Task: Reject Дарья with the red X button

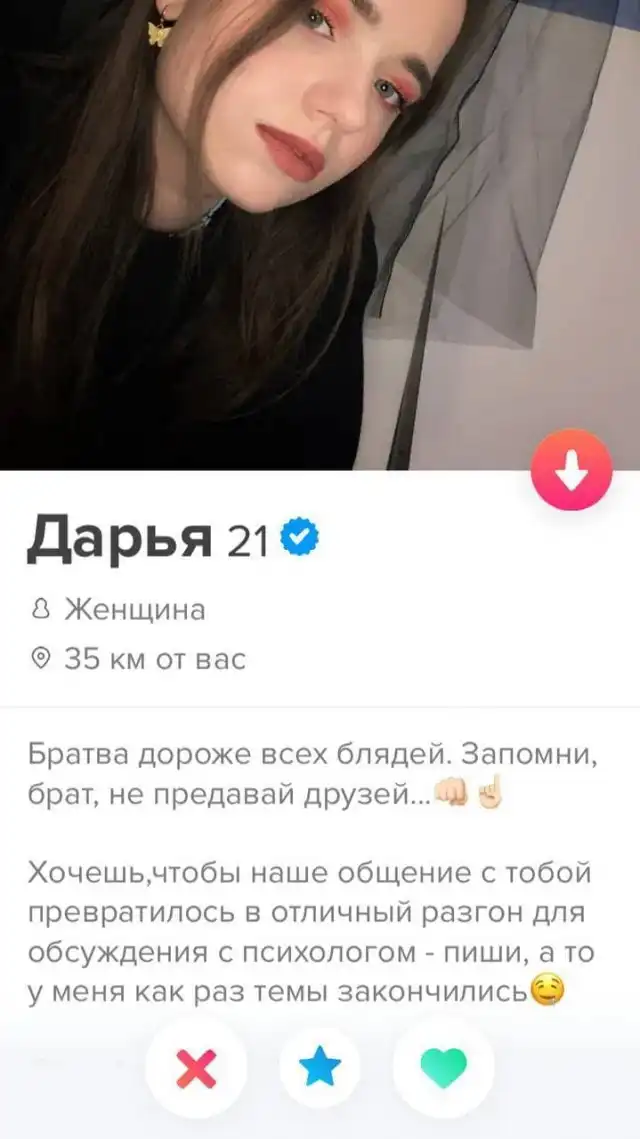Action: click(196, 1070)
